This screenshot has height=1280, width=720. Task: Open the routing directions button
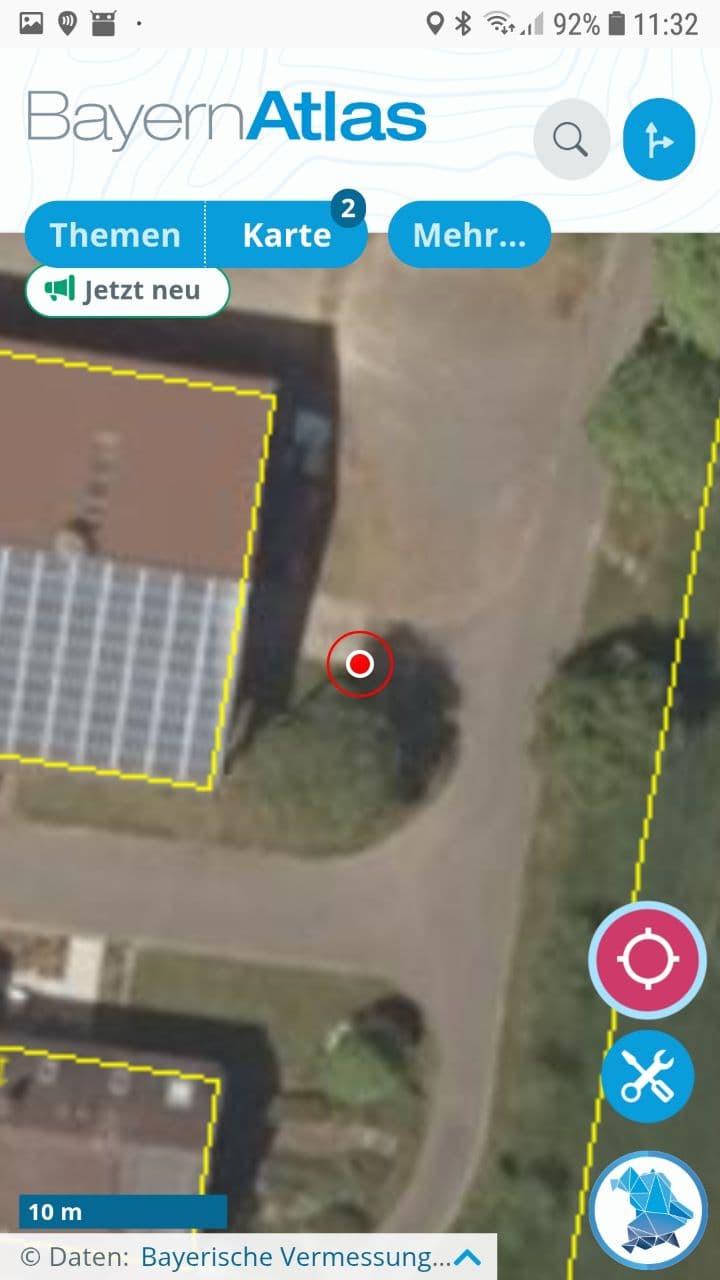[659, 139]
